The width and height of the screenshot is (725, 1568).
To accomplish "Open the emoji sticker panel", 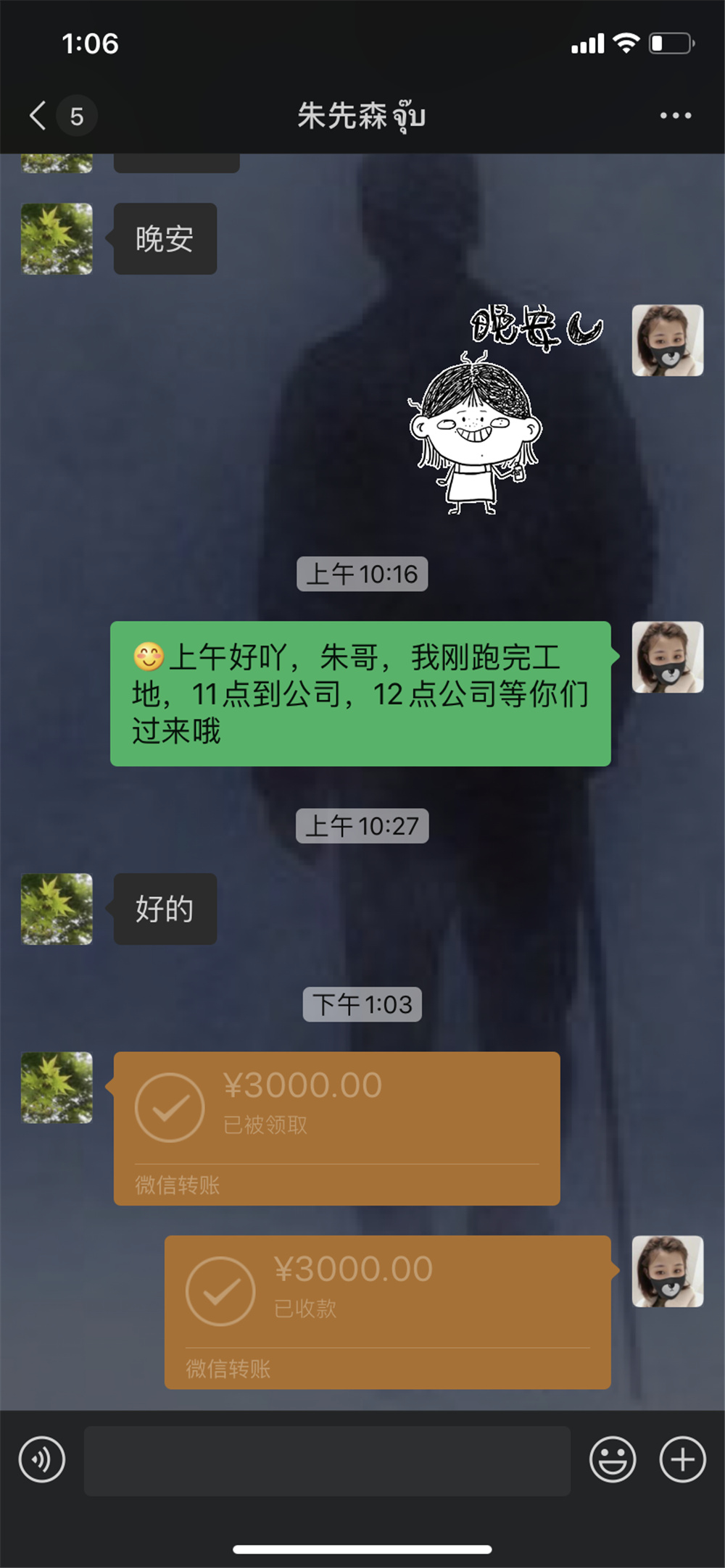I will tap(613, 1459).
